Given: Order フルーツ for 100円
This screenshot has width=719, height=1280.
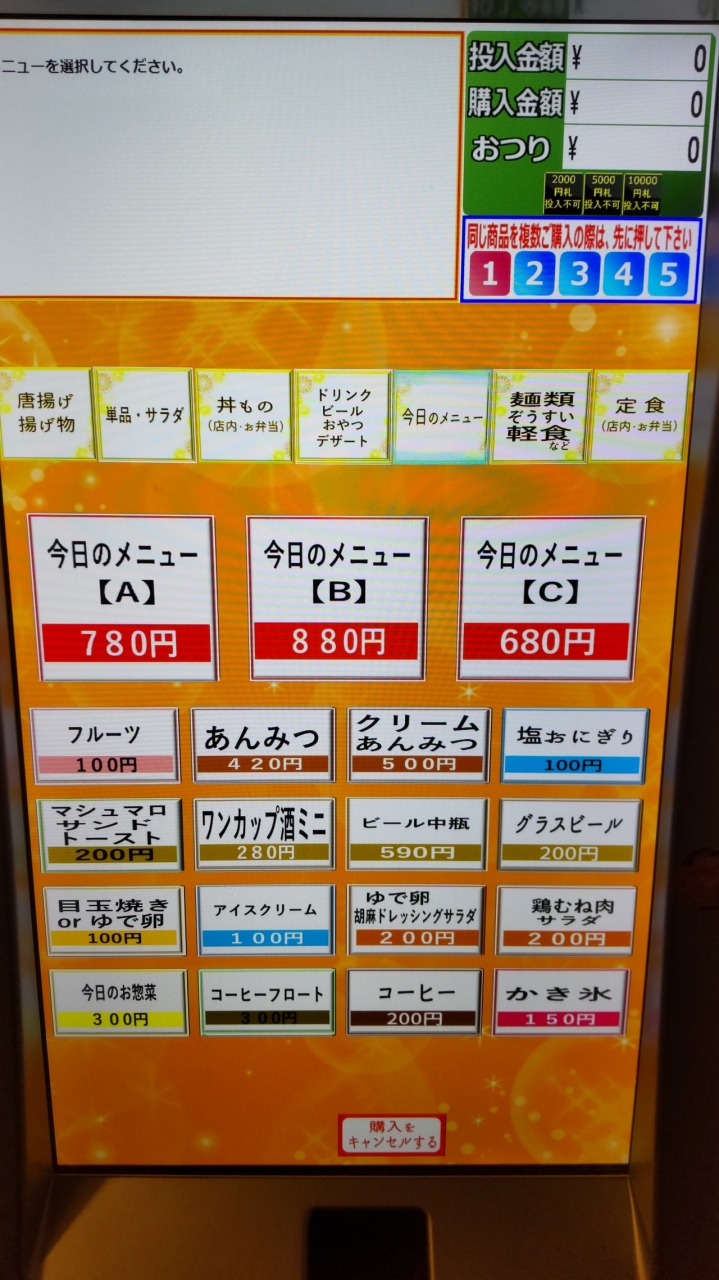Looking at the screenshot, I should (104, 745).
